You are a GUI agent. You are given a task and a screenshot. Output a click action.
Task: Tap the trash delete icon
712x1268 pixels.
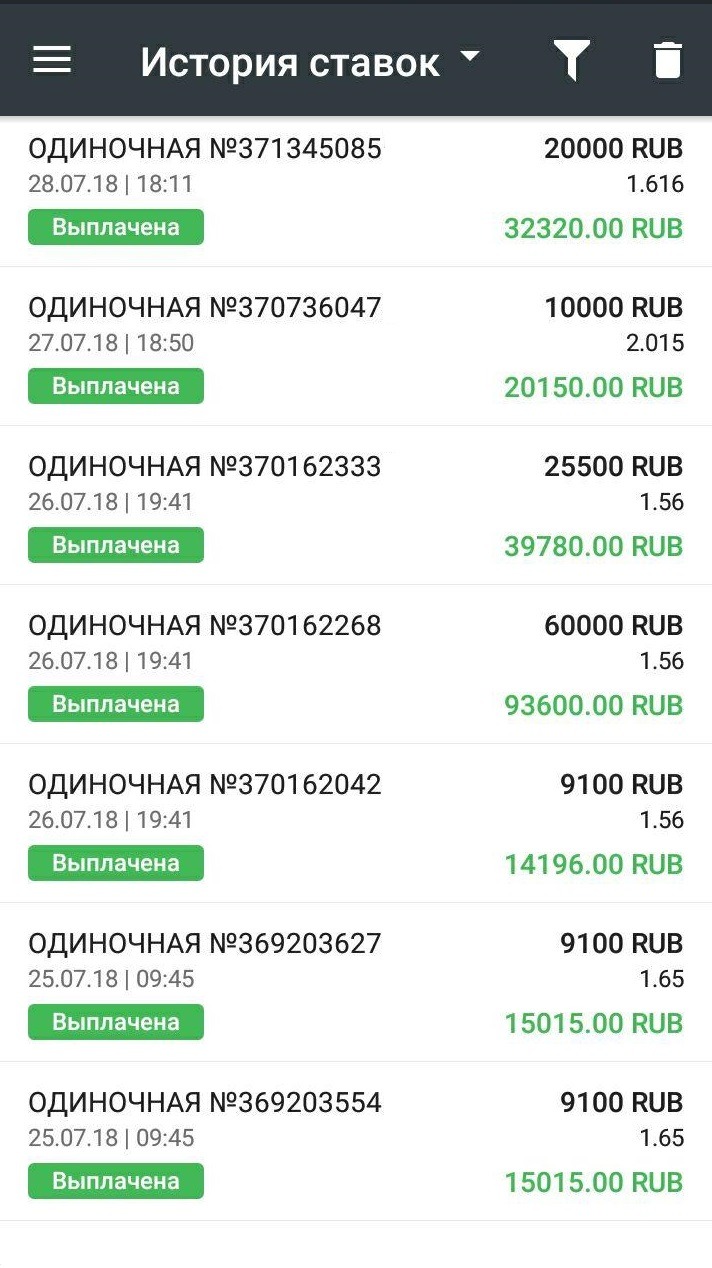coord(667,60)
